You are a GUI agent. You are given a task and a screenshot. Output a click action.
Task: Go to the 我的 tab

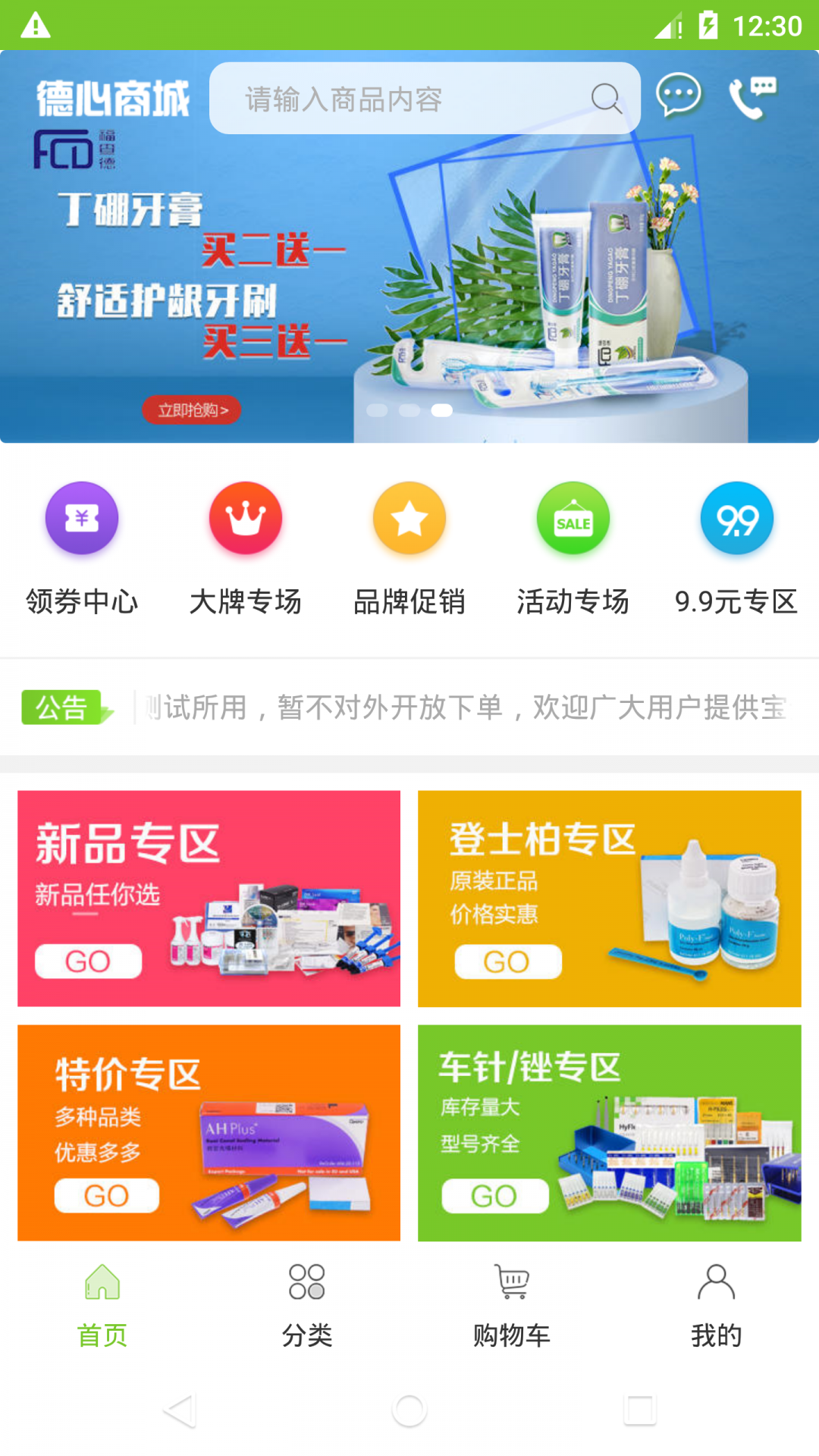pos(717,1305)
